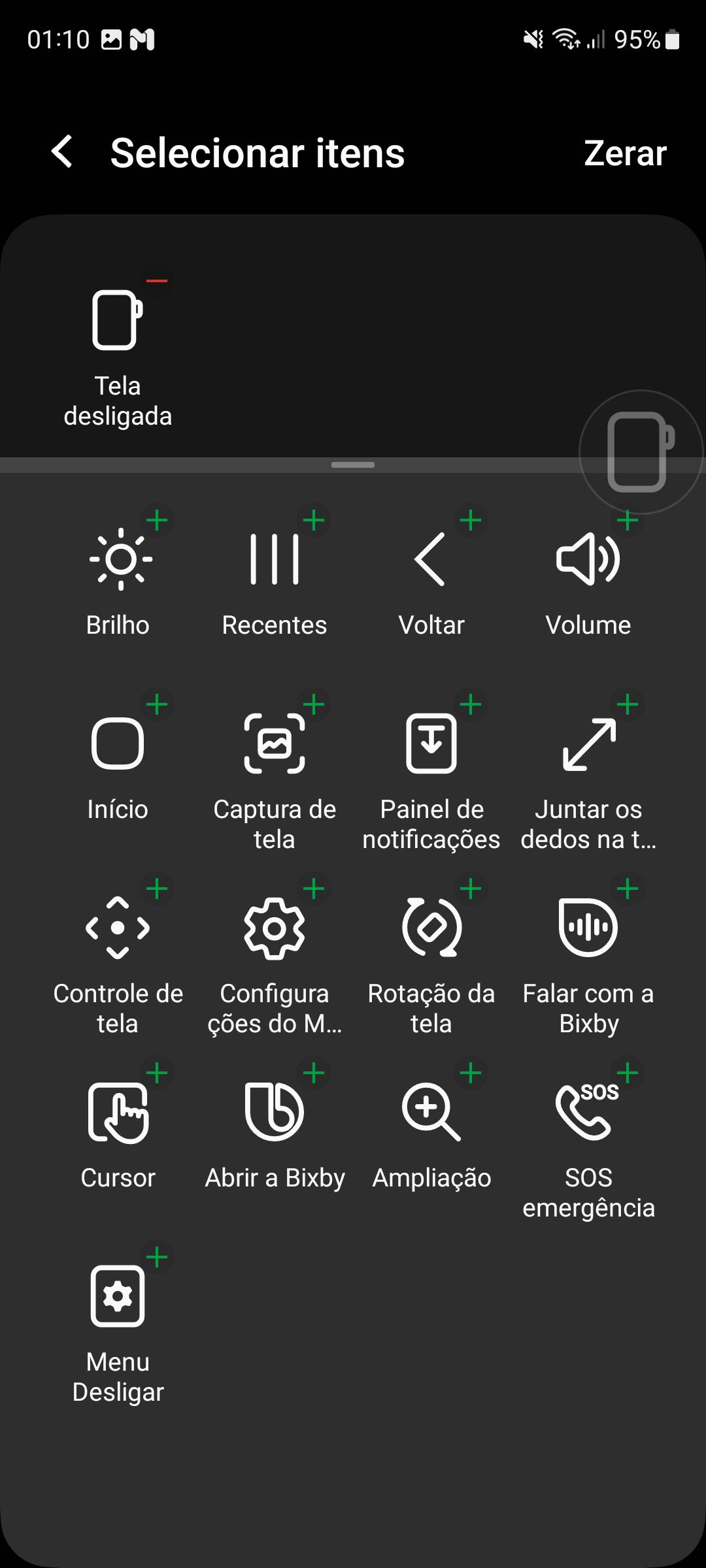706x1568 pixels.
Task: Add Cursor using its green plus badge
Action: click(x=157, y=1072)
